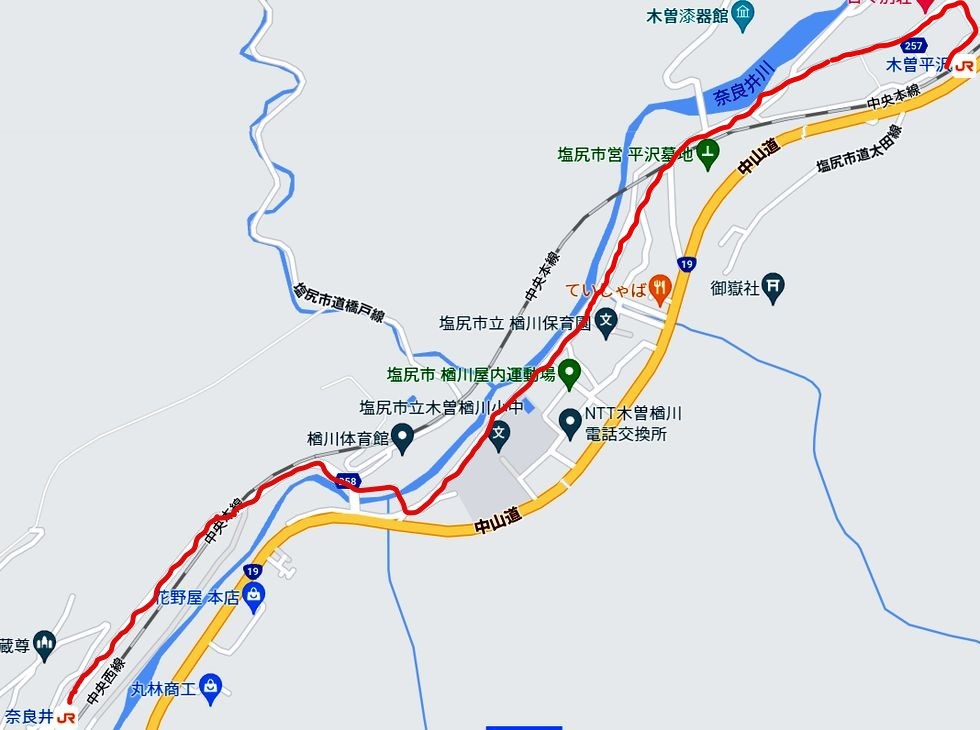Open the 花野屋 本店 shop marker
The width and height of the screenshot is (980, 730).
coord(255,597)
